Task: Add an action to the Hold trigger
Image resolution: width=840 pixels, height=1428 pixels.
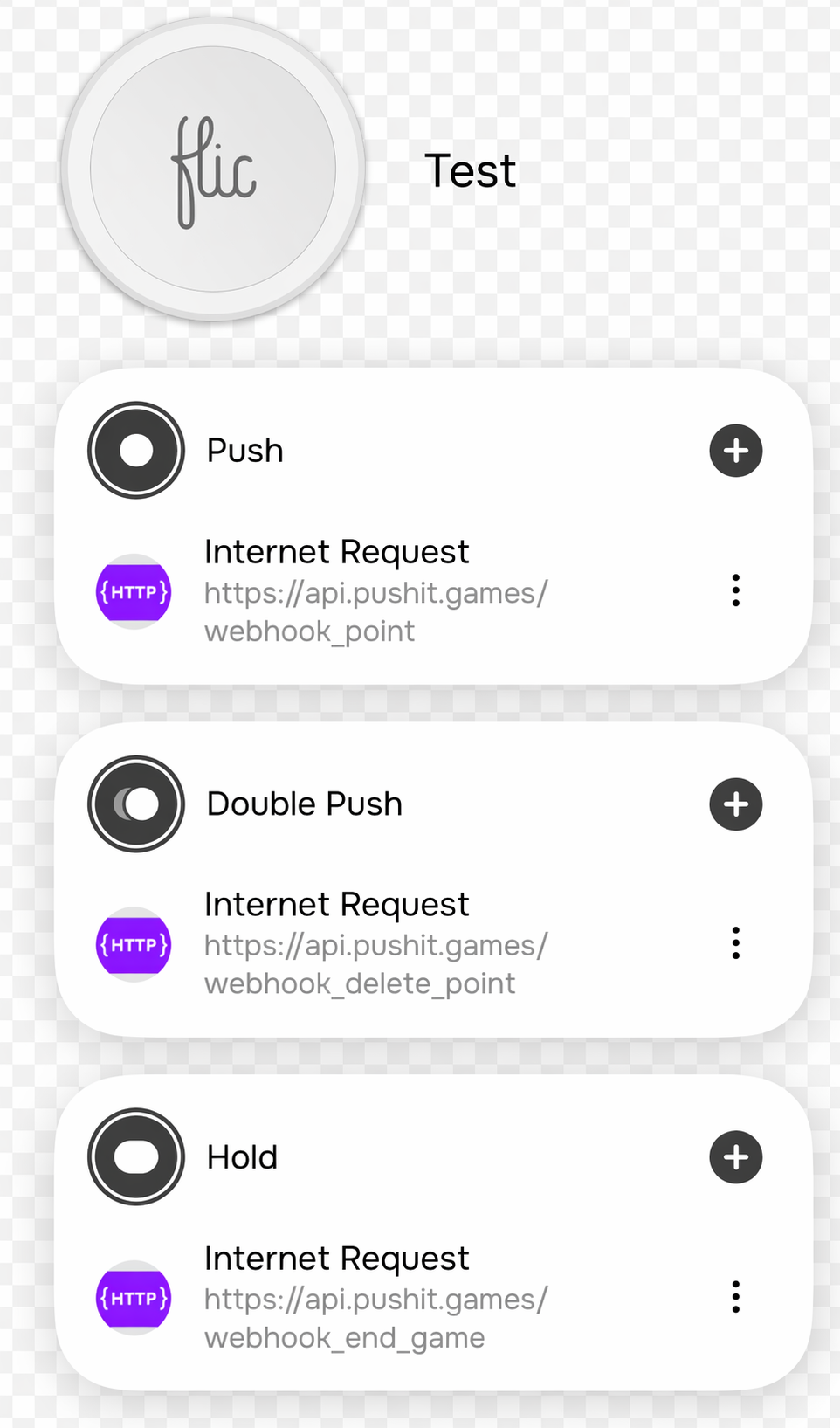Action: (735, 1157)
